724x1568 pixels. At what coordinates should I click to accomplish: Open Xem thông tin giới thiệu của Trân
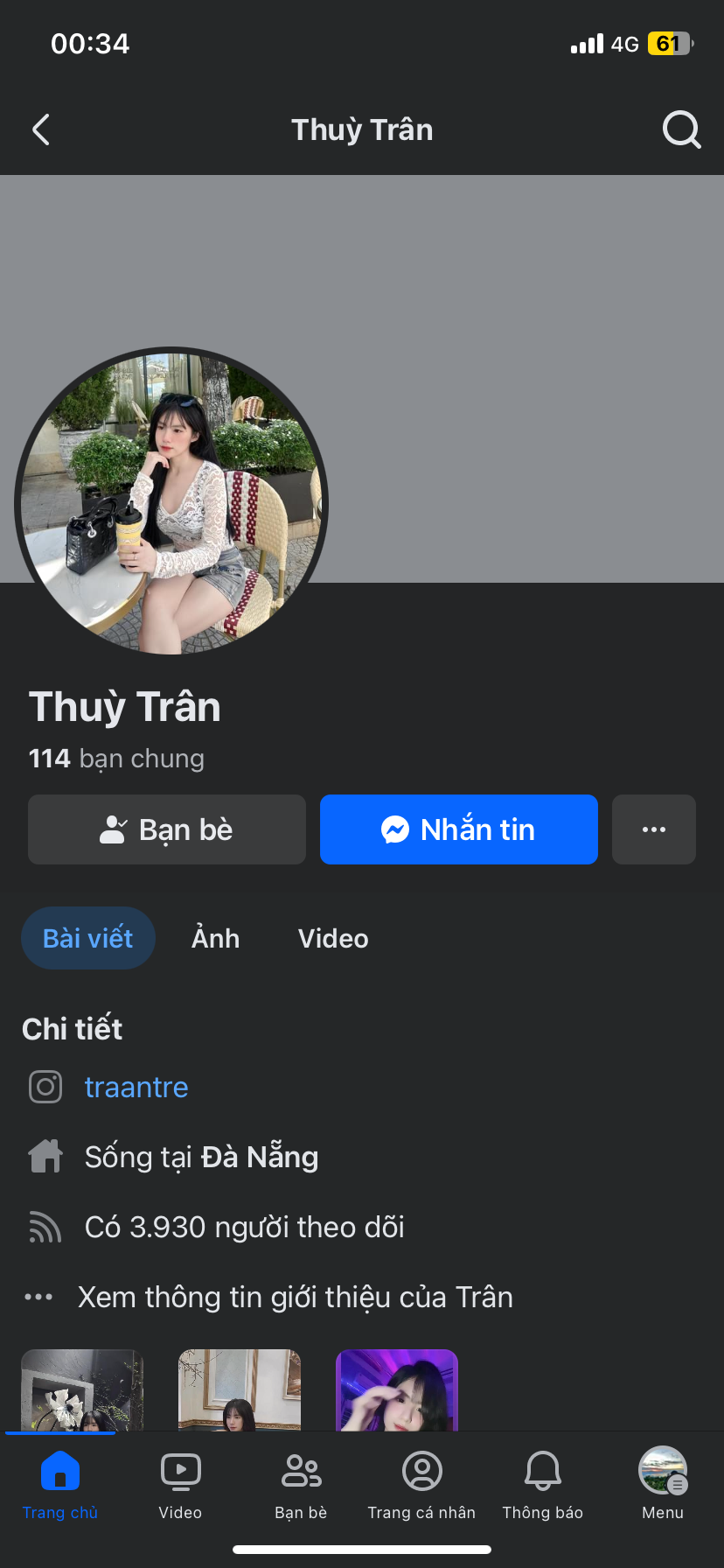click(x=295, y=1297)
